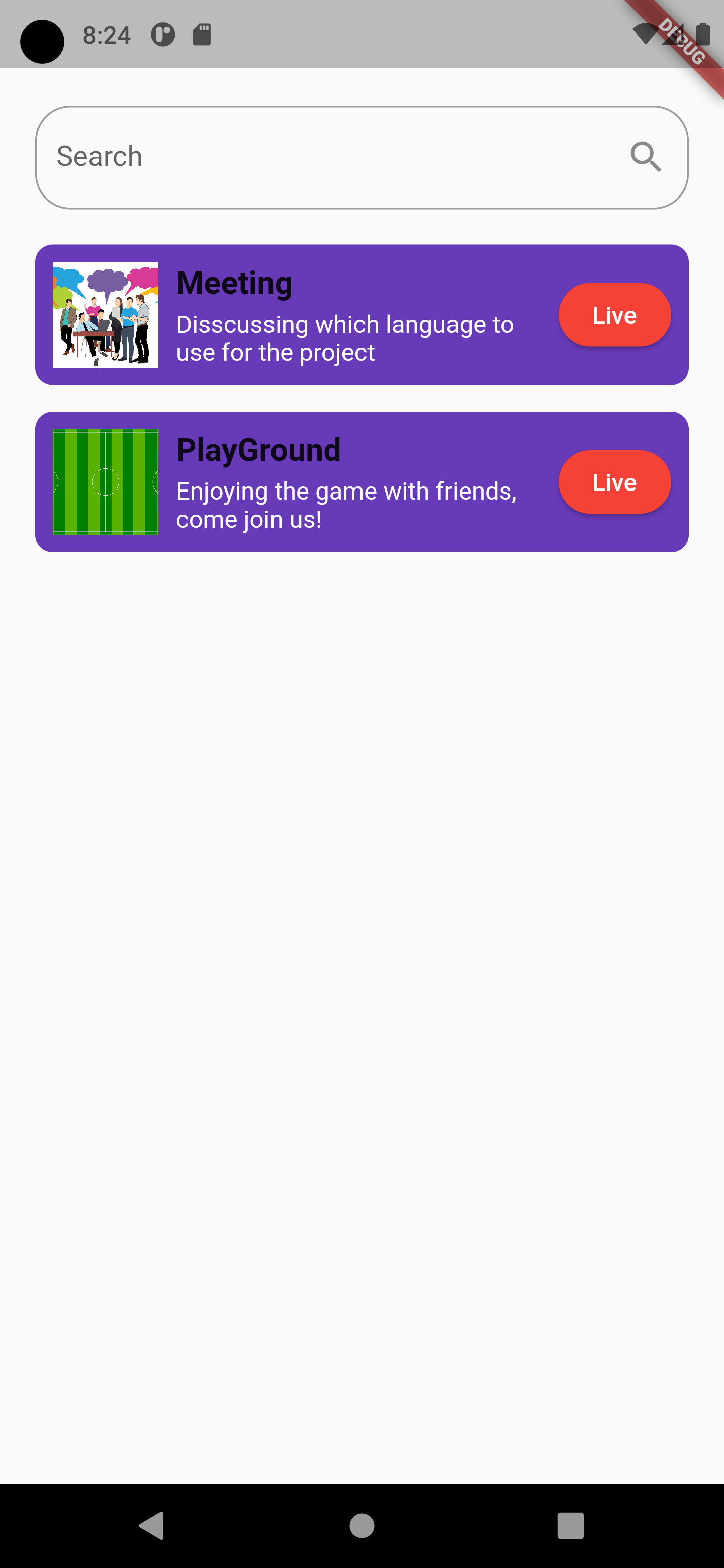Join the Meeting live stream
The width and height of the screenshot is (724, 1568).
(x=614, y=315)
